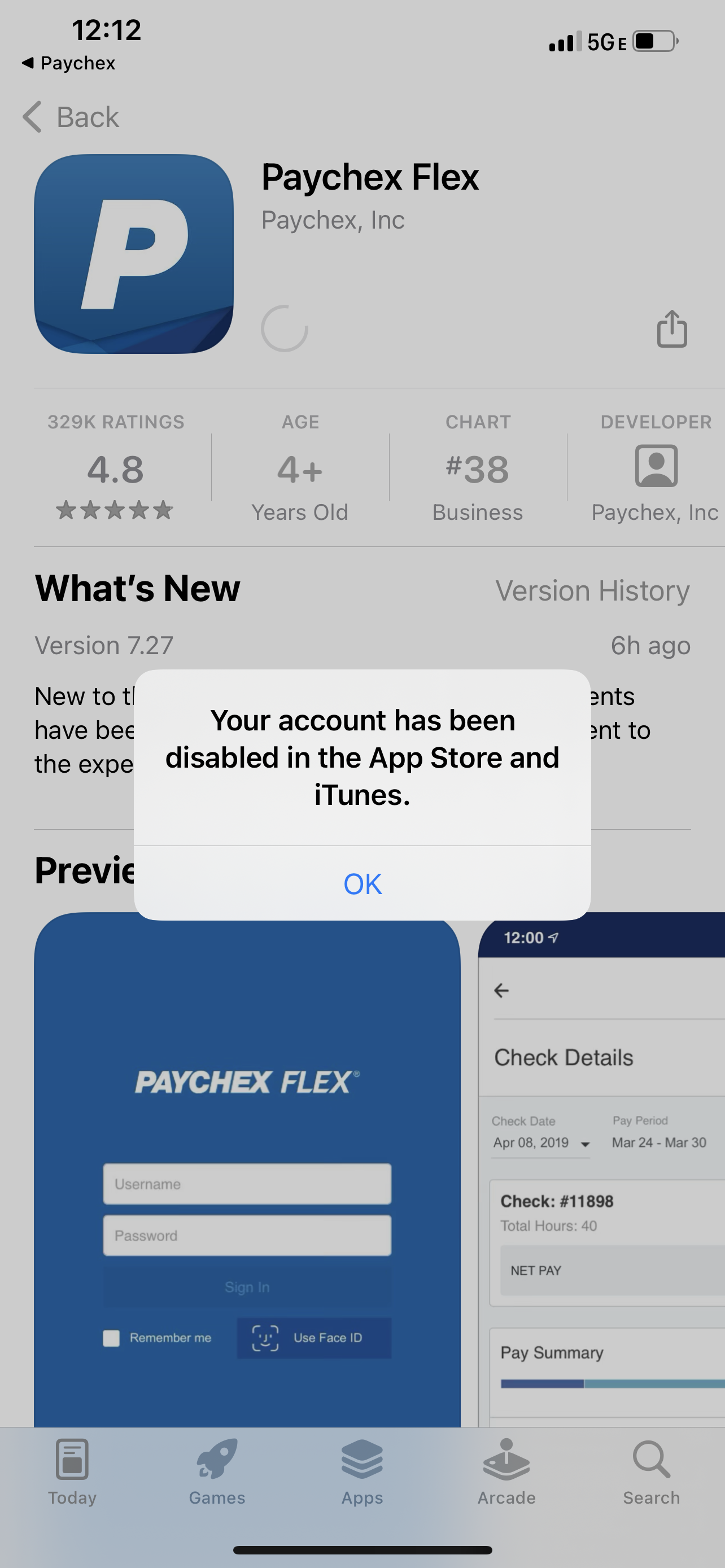Open the Paychex, Inc developer page

click(x=655, y=467)
